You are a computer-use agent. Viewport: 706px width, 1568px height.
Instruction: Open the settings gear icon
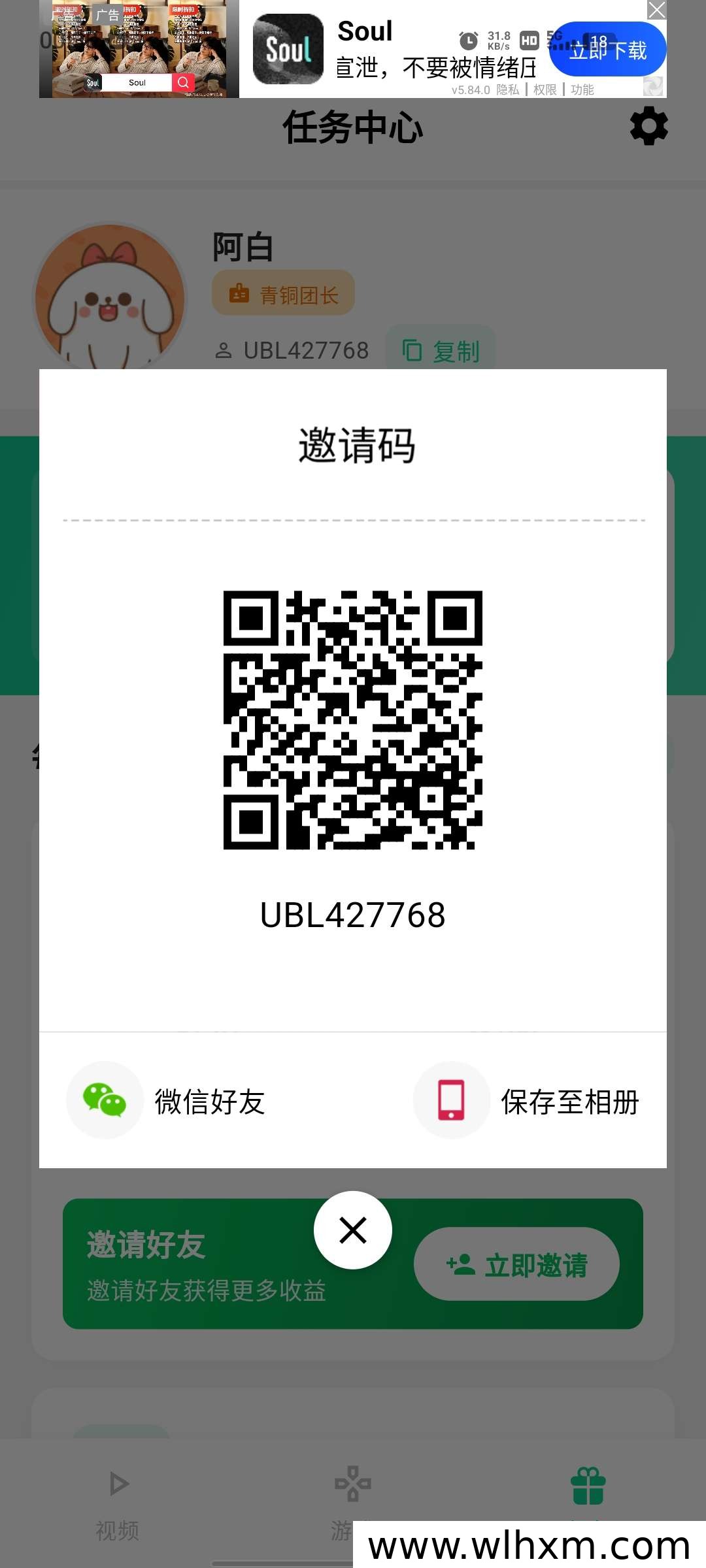click(x=648, y=126)
